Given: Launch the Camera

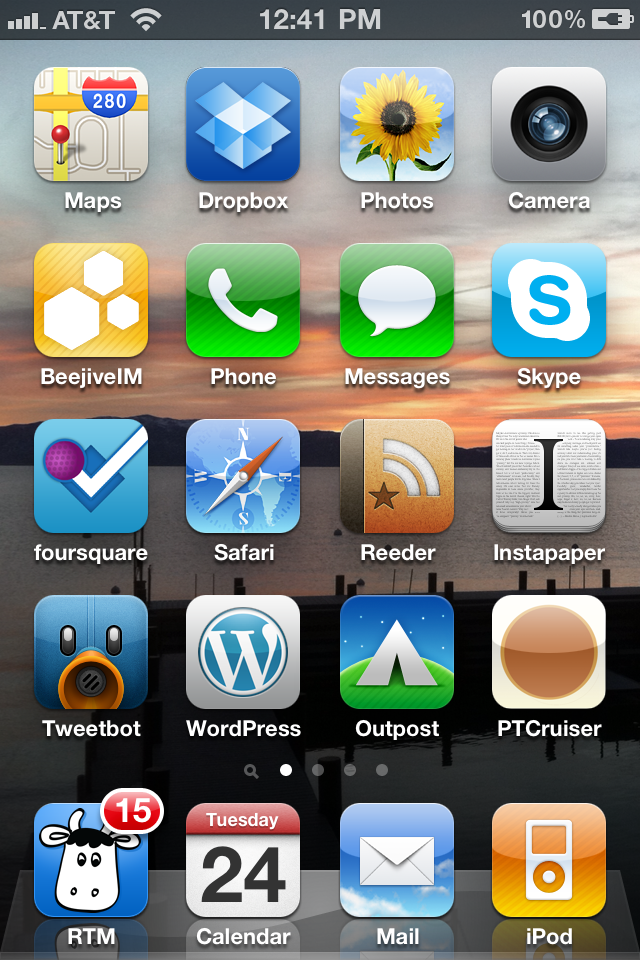Looking at the screenshot, I should click(549, 125).
